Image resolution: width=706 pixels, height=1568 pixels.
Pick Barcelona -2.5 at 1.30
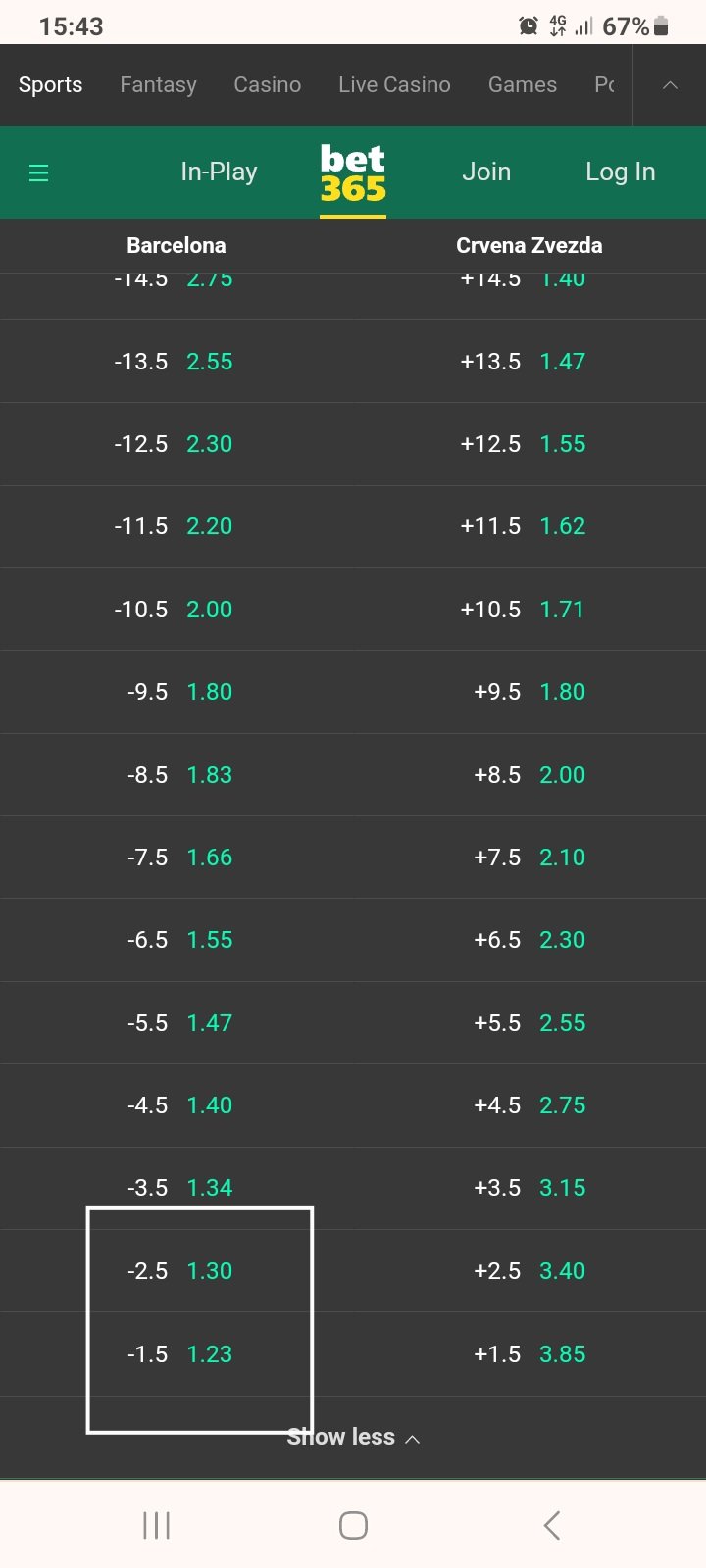point(176,1271)
